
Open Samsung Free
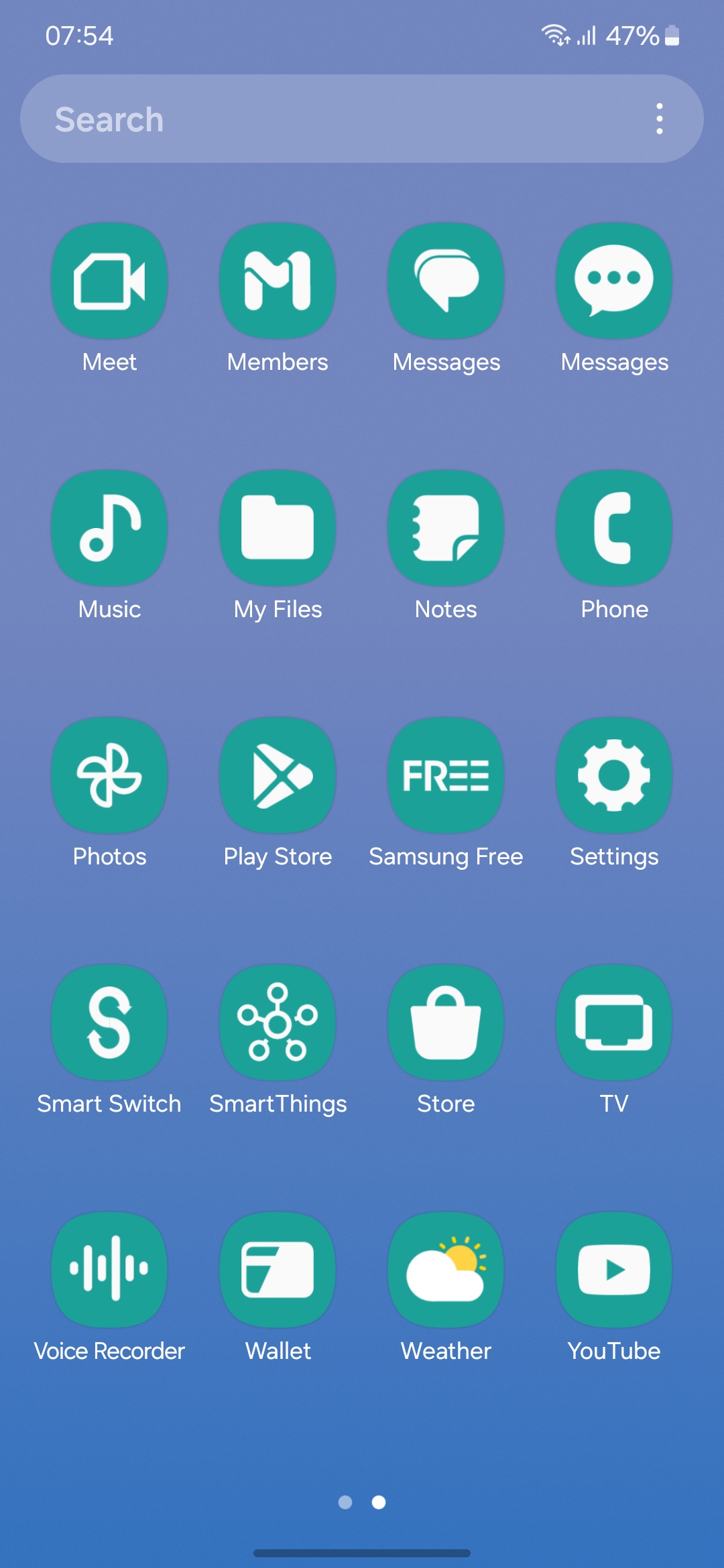446,776
